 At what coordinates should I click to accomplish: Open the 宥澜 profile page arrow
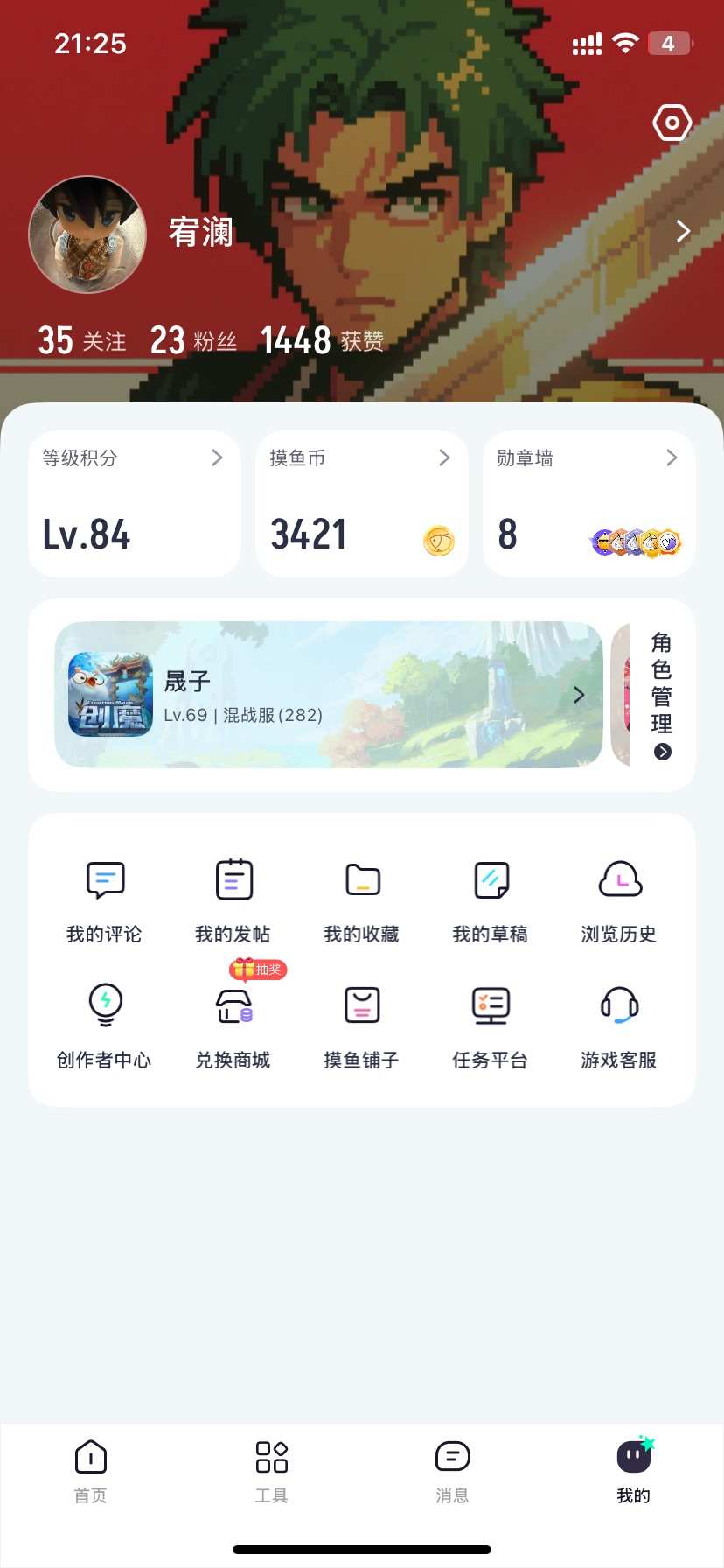coord(683,231)
